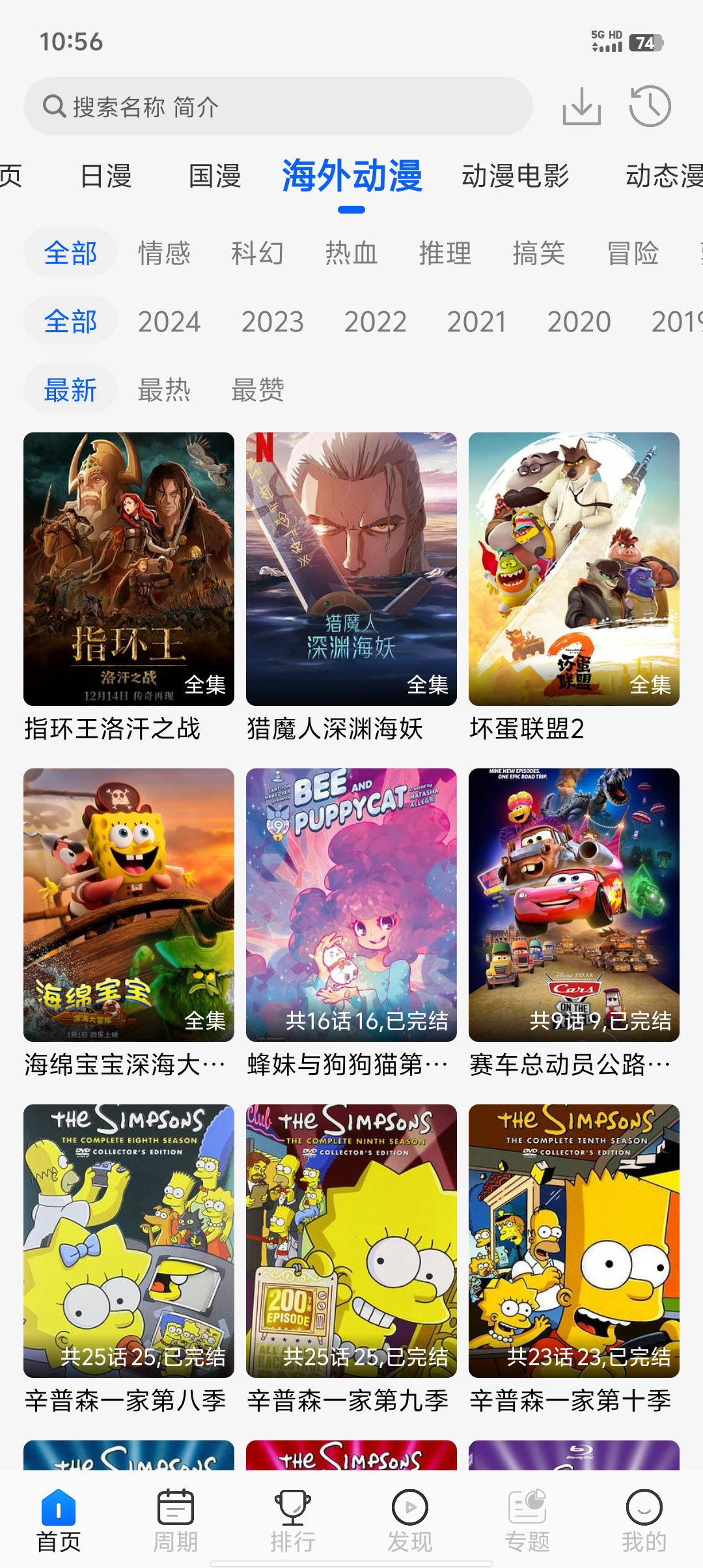Open the 排行 rankings tab
This screenshot has width=703, height=1568.
point(293,1520)
